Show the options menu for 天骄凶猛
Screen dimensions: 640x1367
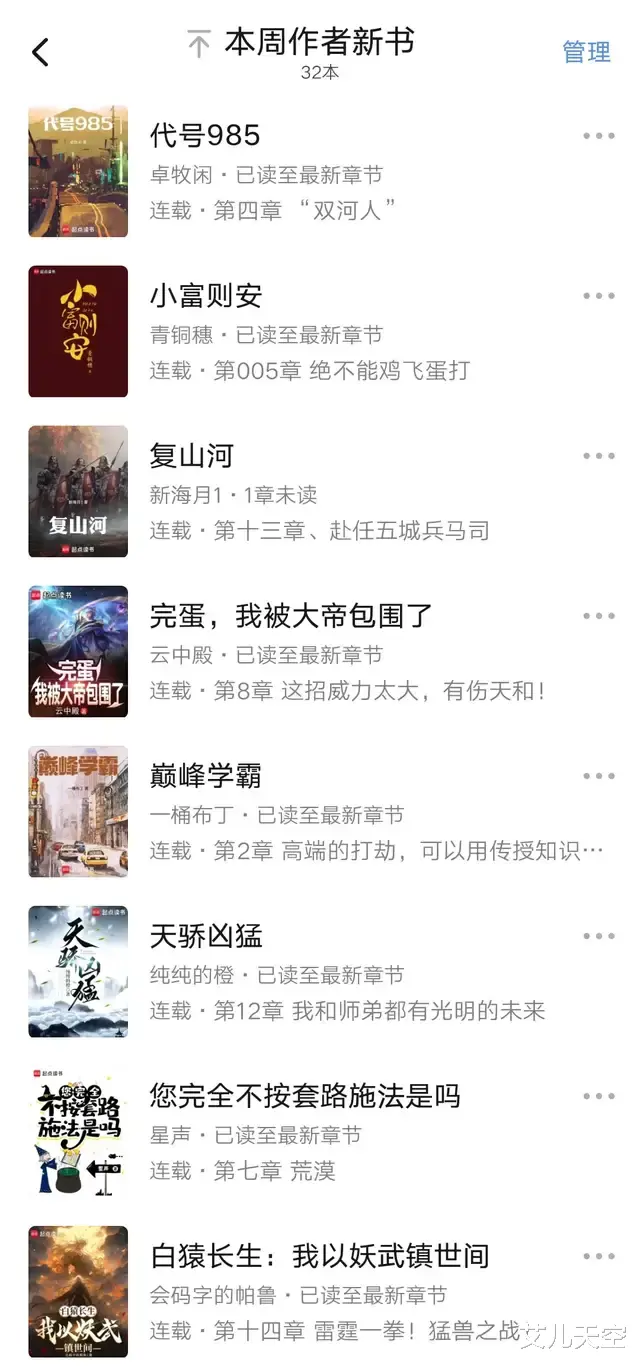[x=598, y=936]
